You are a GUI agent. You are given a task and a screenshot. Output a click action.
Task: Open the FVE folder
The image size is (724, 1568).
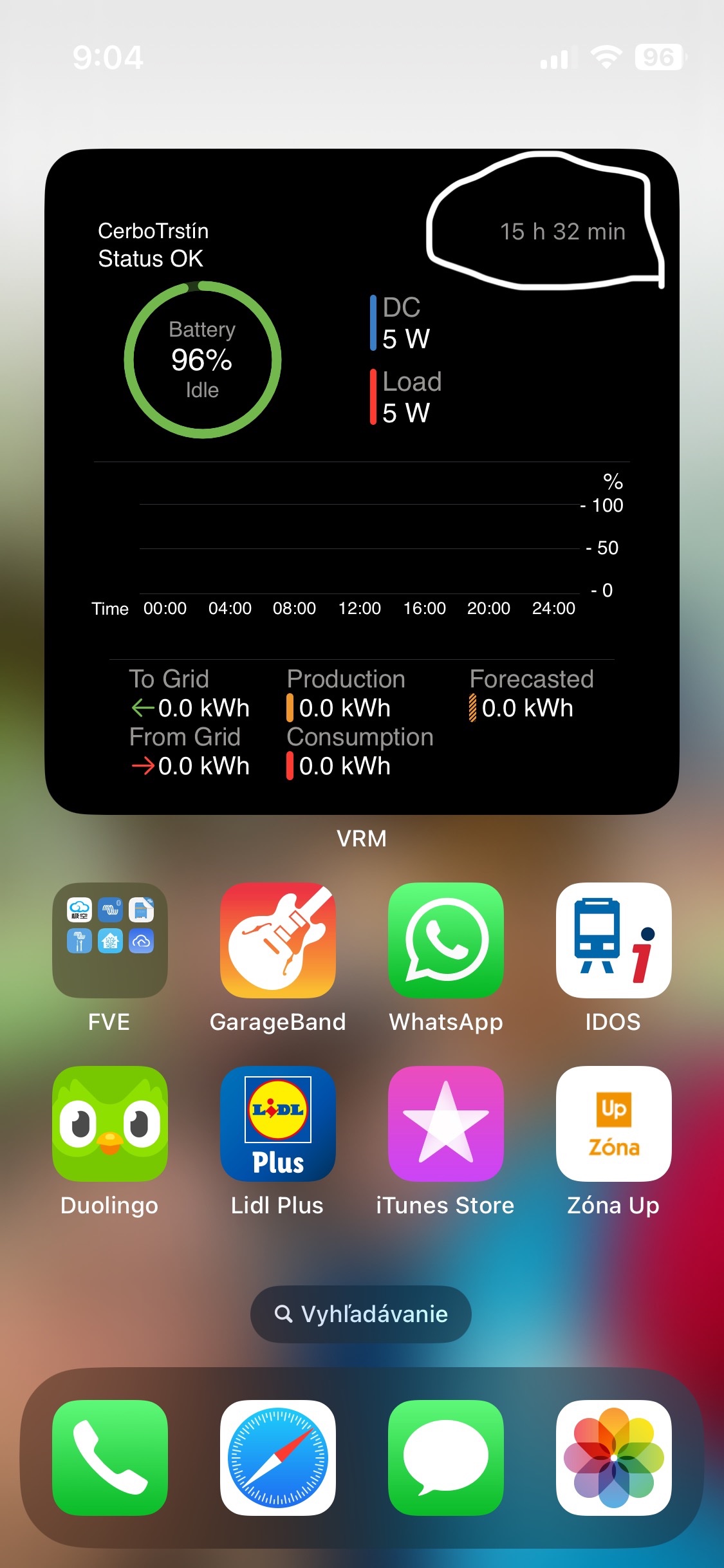click(110, 940)
